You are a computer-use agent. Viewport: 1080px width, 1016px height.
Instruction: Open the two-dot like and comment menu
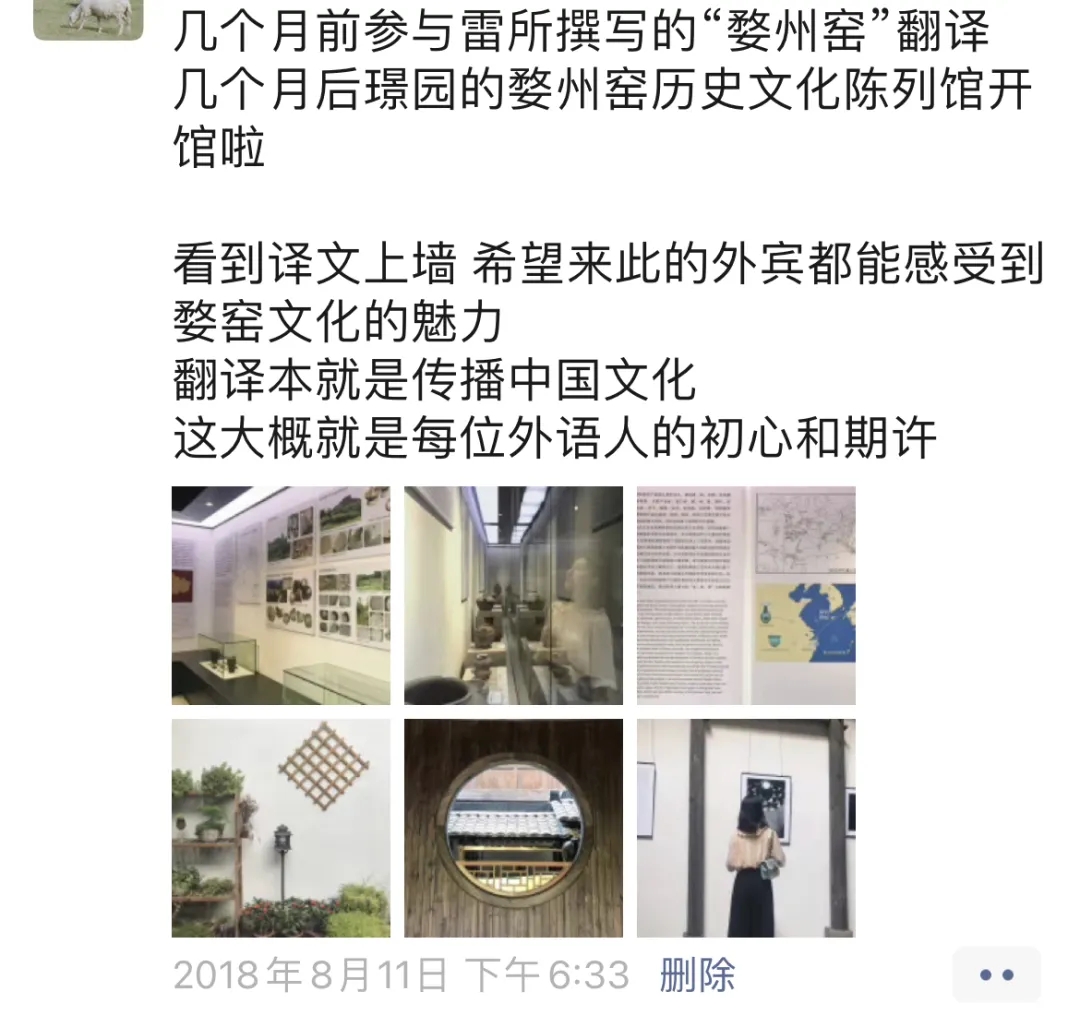pyautogui.click(x=996, y=974)
